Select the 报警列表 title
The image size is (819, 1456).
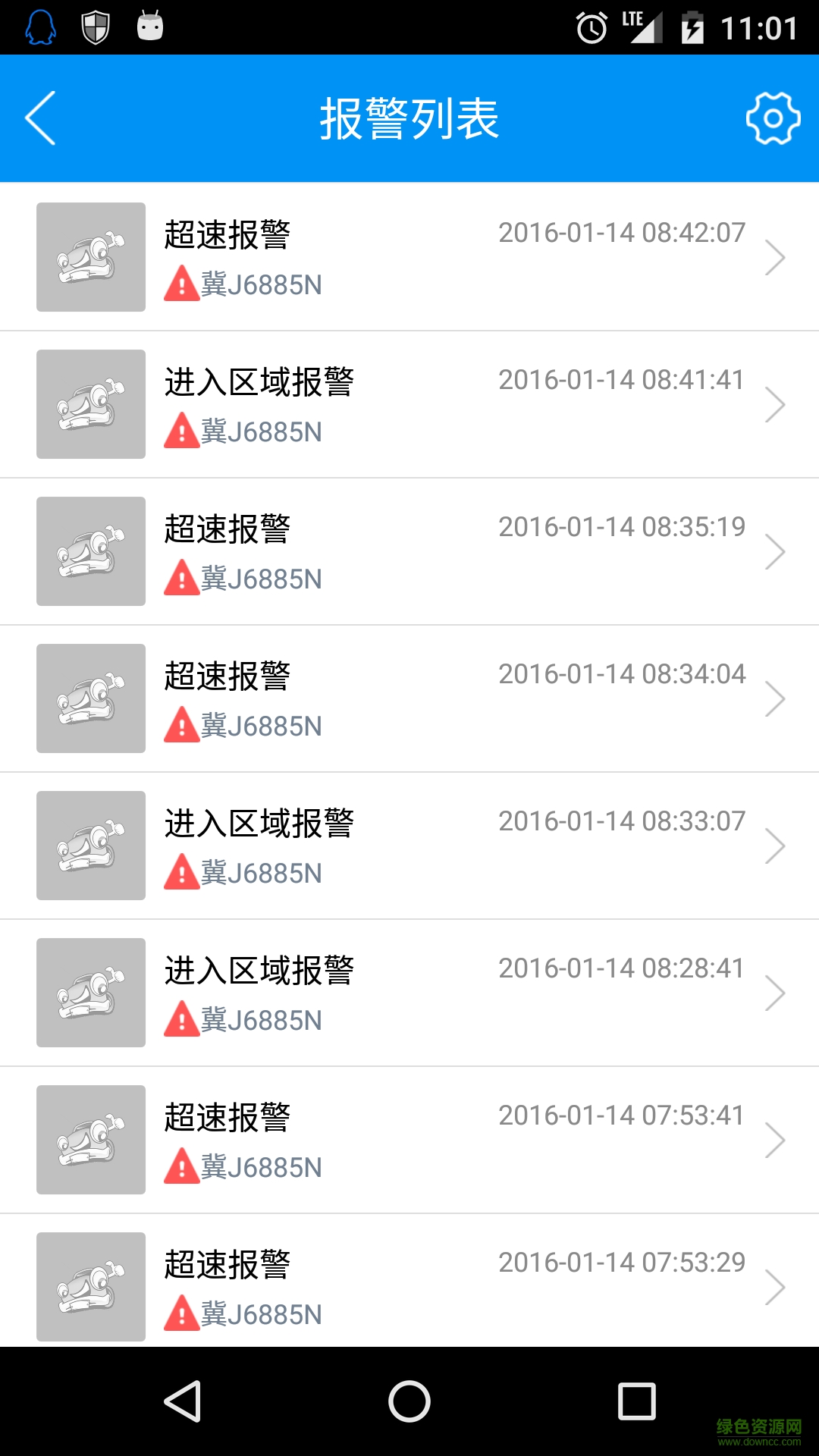tap(409, 118)
